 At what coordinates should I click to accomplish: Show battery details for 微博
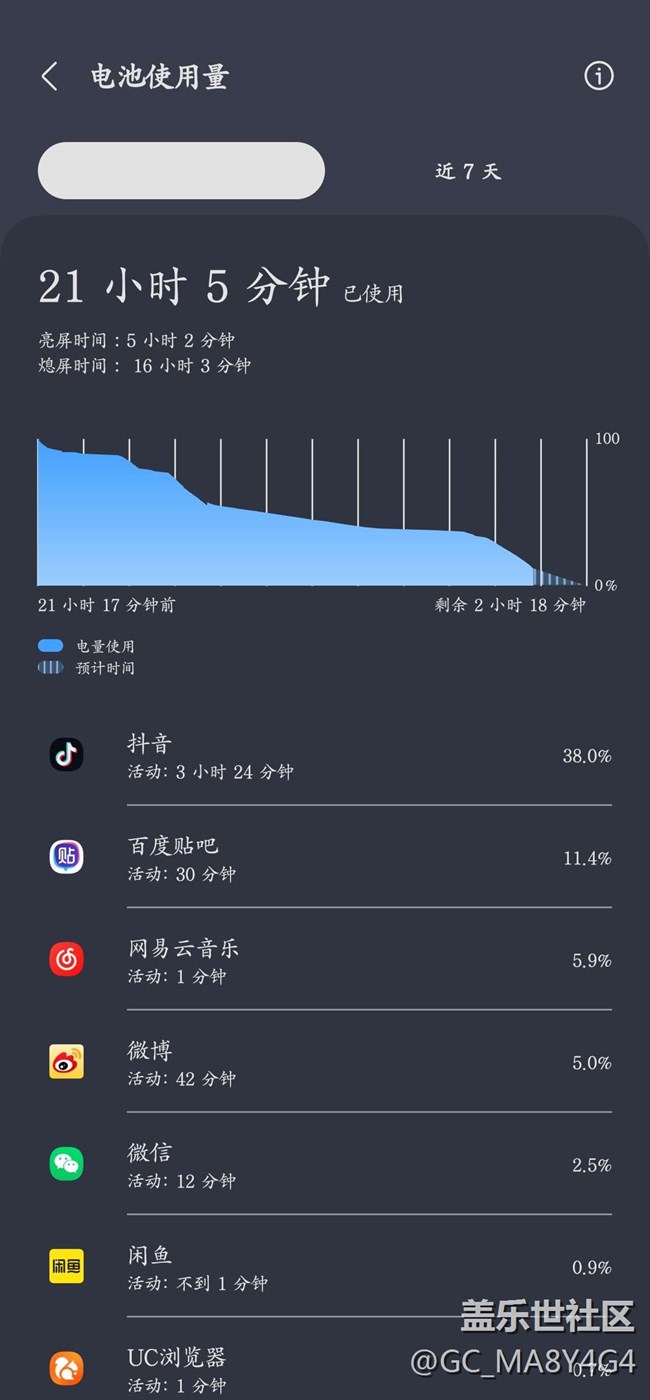[330, 1062]
